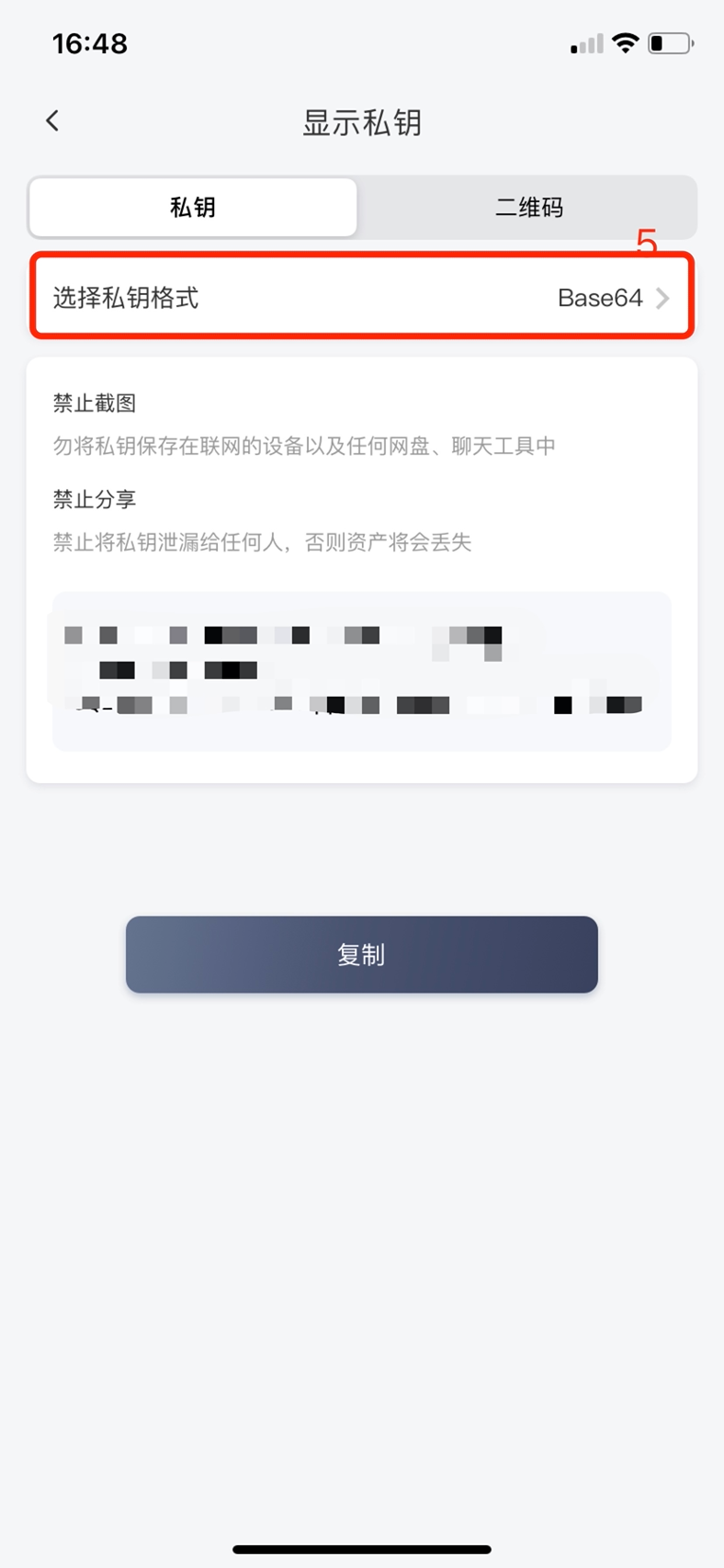Switch to the 二维码 tab
Image resolution: width=724 pixels, height=1568 pixels.
coord(528,208)
